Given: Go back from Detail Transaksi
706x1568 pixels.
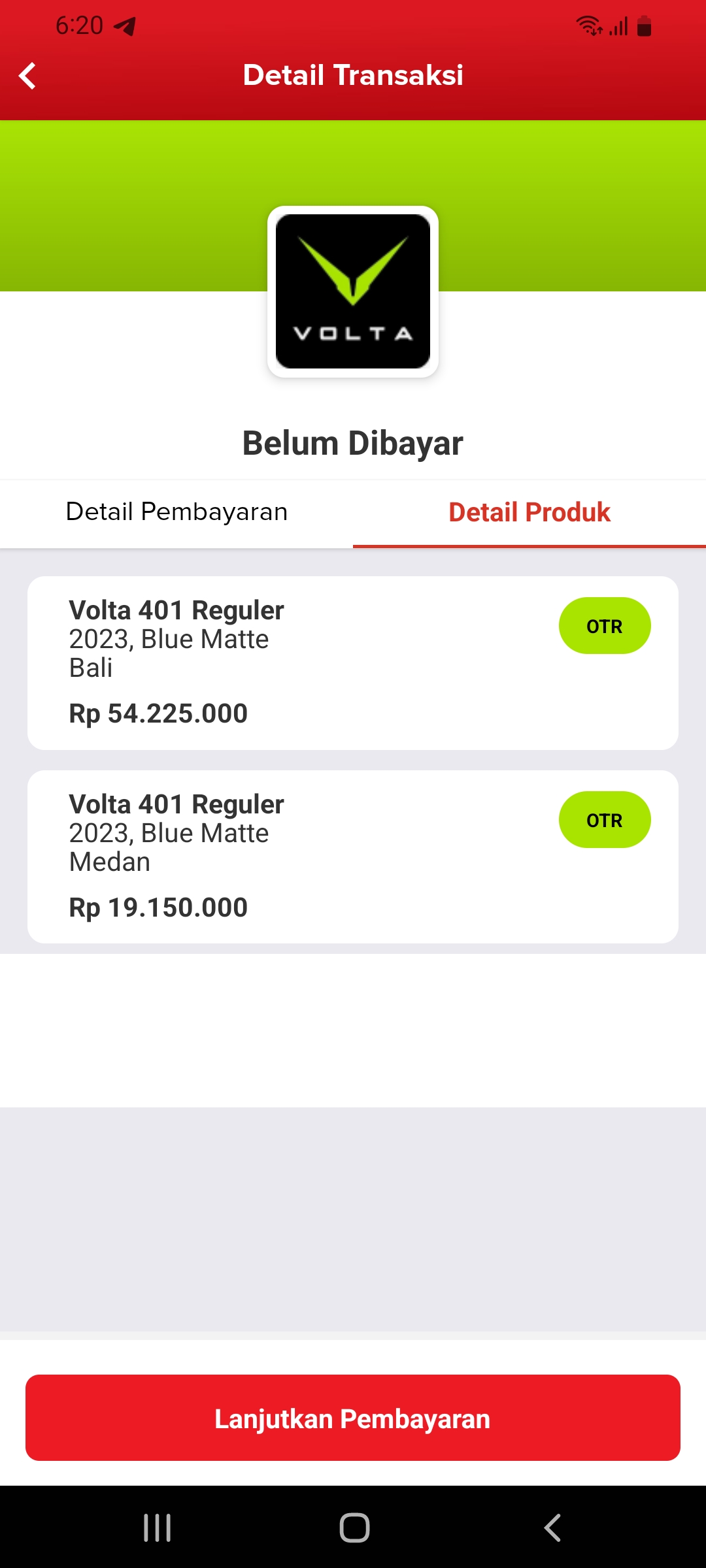Looking at the screenshot, I should point(27,76).
